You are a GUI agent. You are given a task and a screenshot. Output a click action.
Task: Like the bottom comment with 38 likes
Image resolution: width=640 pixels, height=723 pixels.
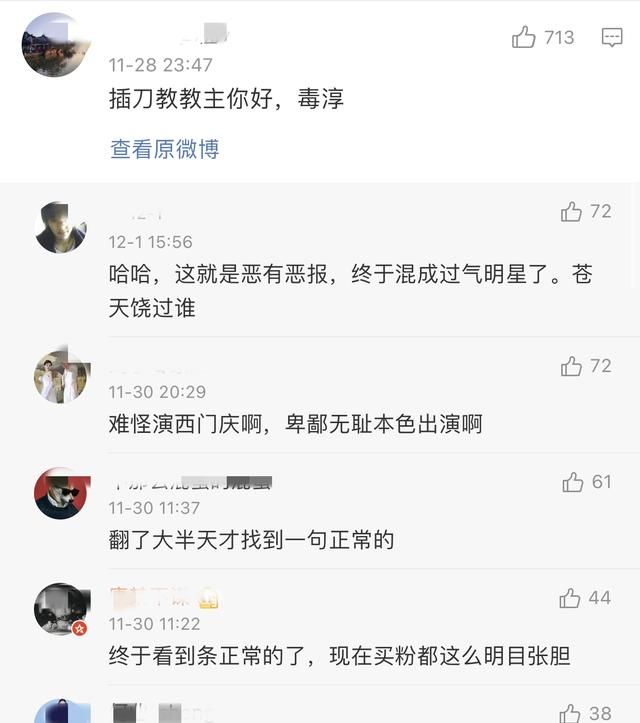(x=571, y=713)
